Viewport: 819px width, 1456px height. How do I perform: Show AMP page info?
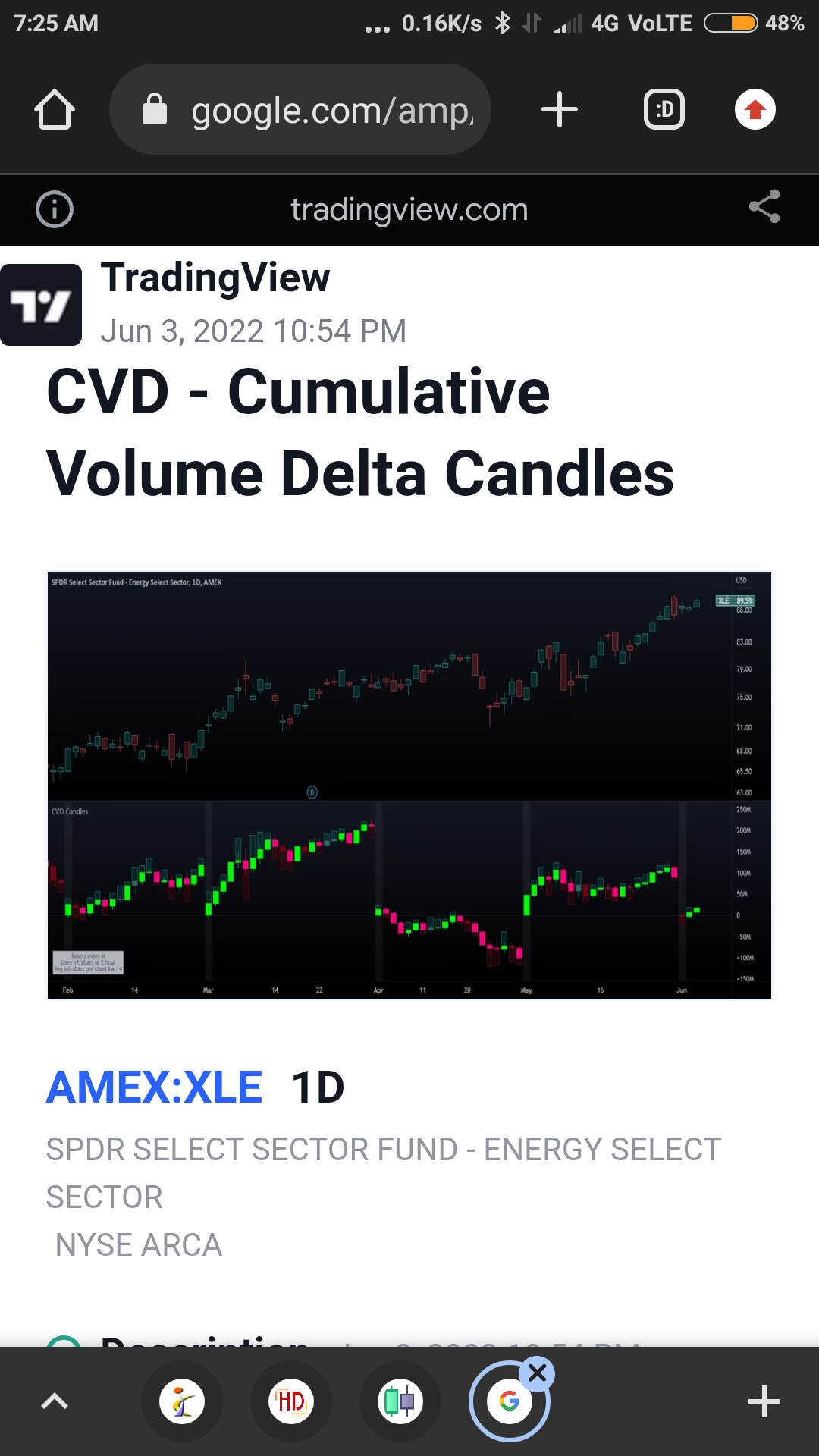click(55, 209)
